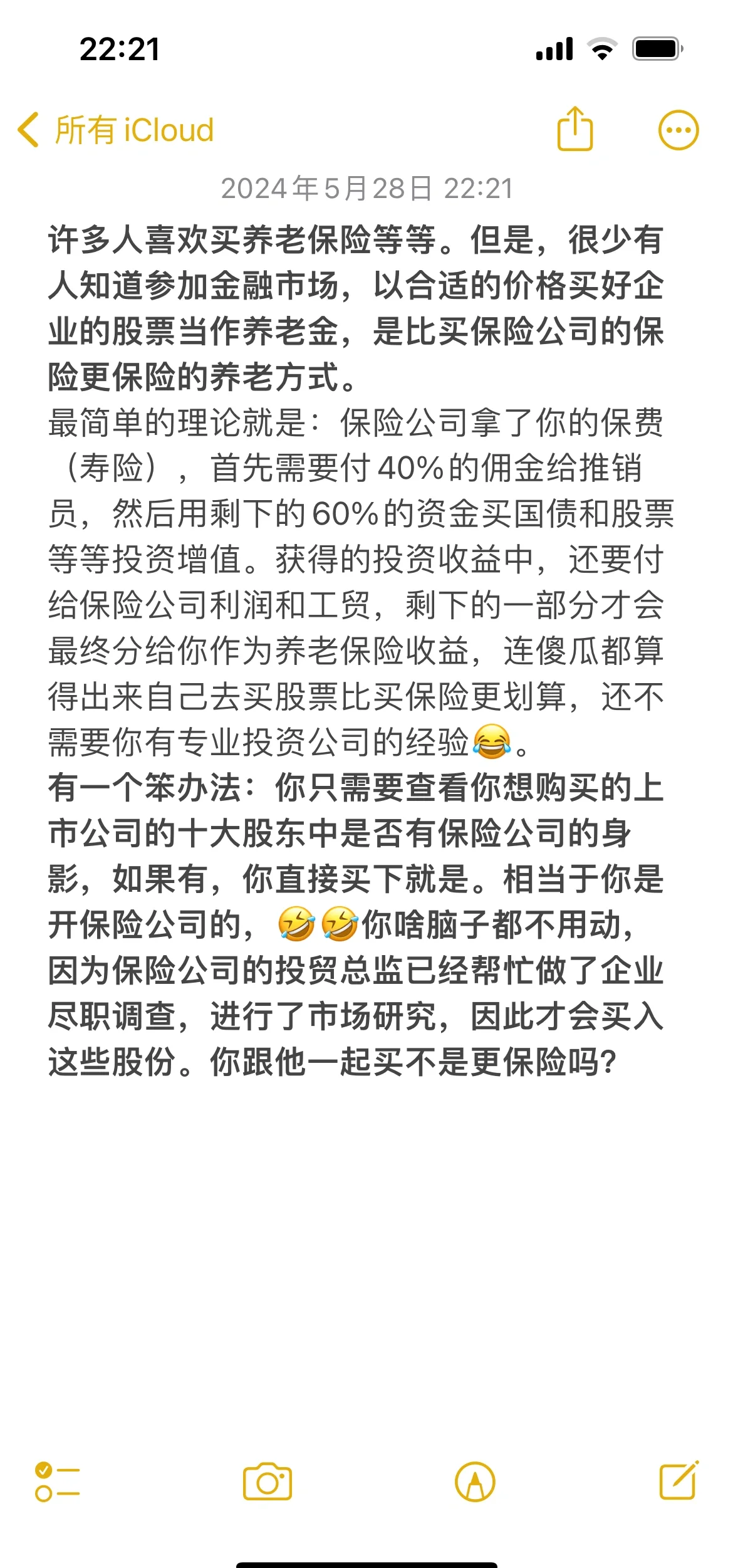Open the Share sheet icon
733x1568 pixels.
576,129
